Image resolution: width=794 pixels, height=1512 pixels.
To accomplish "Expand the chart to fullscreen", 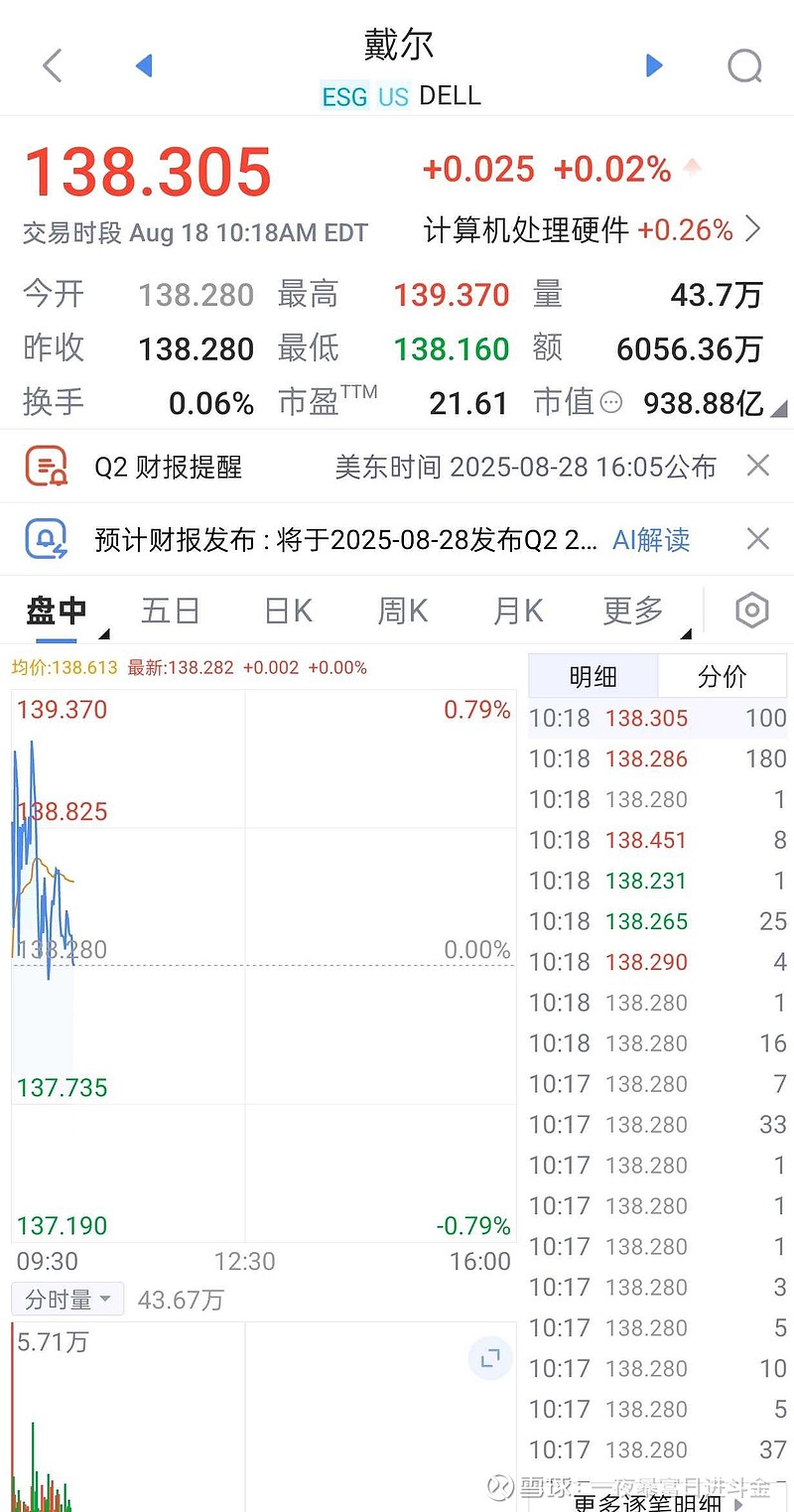I will tap(490, 1359).
